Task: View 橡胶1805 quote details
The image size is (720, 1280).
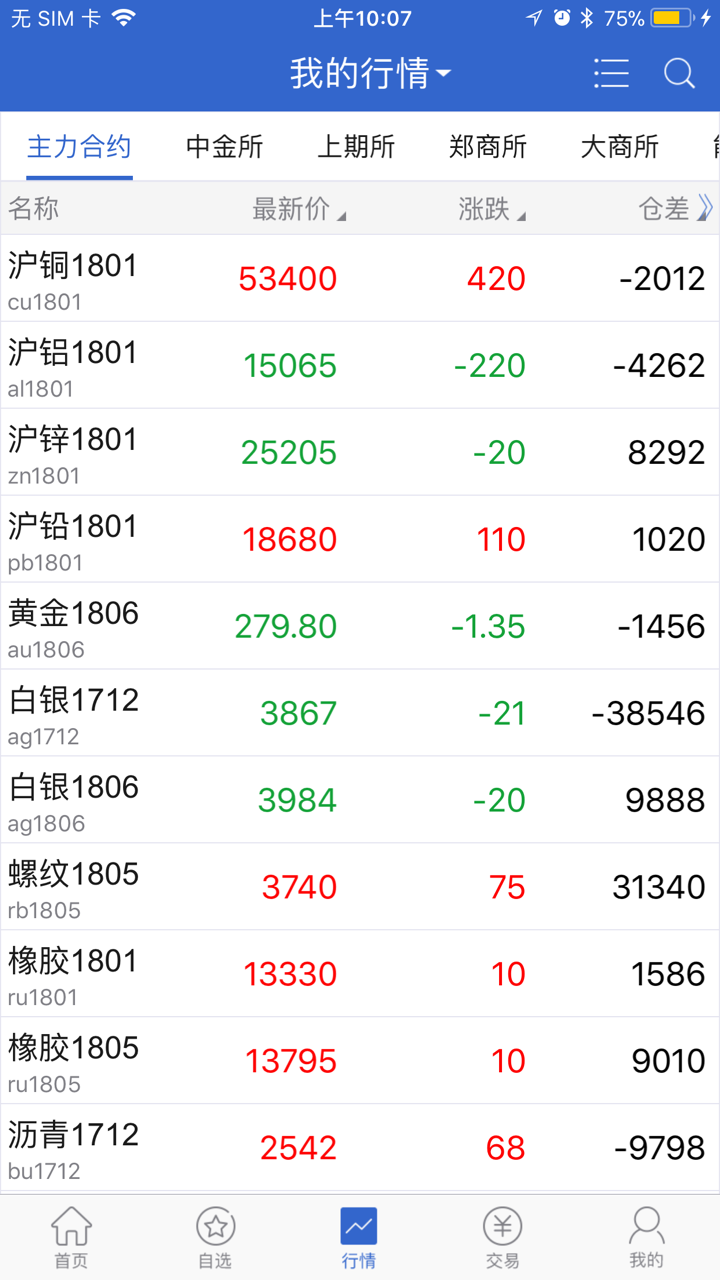Action: tap(360, 1062)
